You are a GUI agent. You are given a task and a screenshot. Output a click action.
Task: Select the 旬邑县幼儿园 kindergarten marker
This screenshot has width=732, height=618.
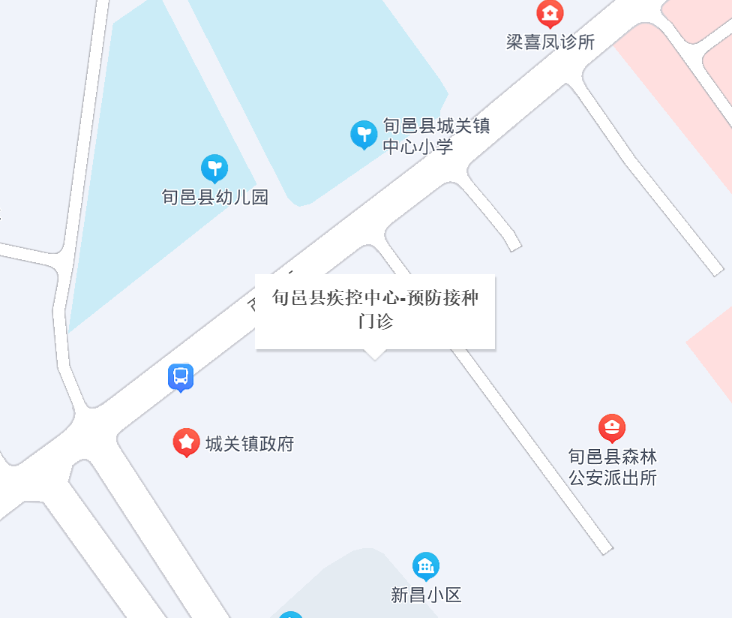214,167
